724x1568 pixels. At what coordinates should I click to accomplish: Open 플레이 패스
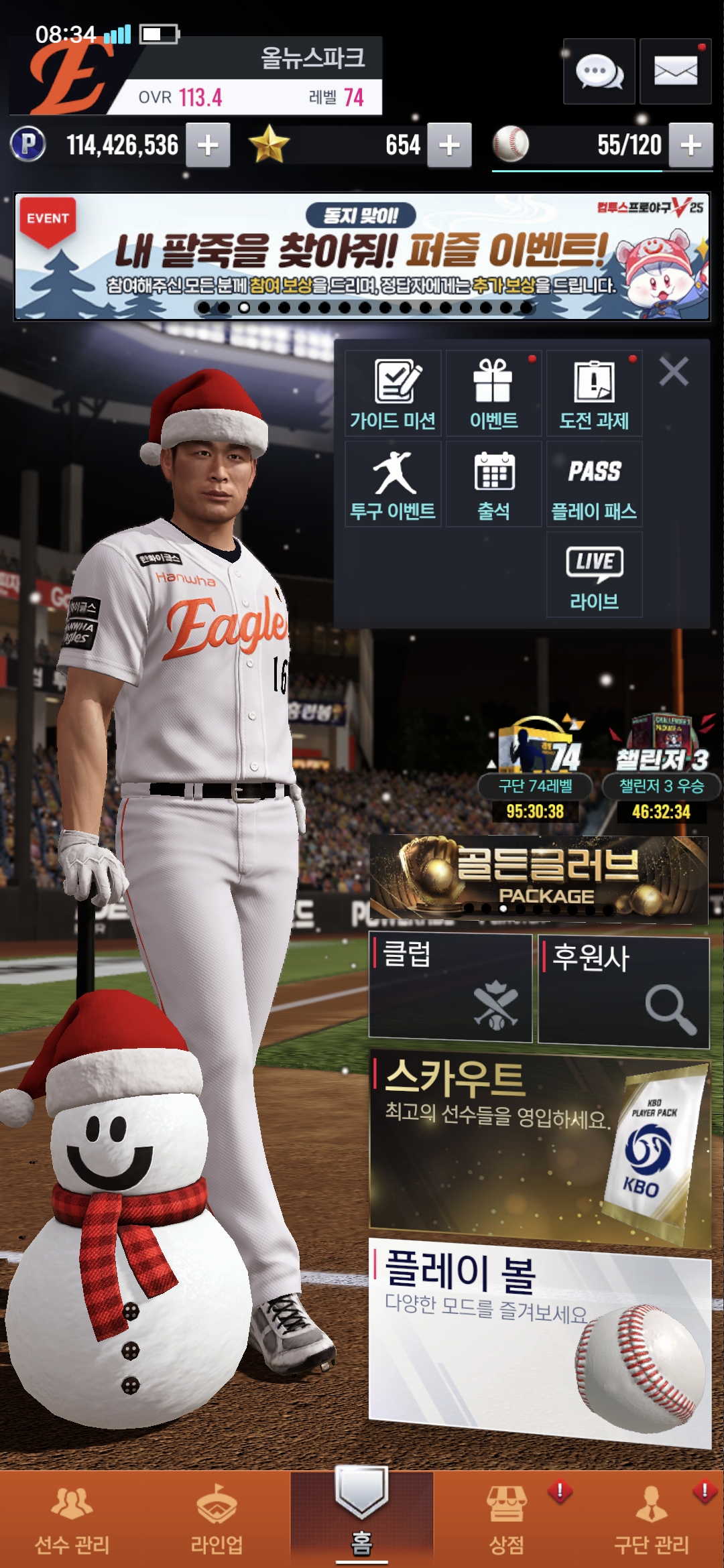594,484
